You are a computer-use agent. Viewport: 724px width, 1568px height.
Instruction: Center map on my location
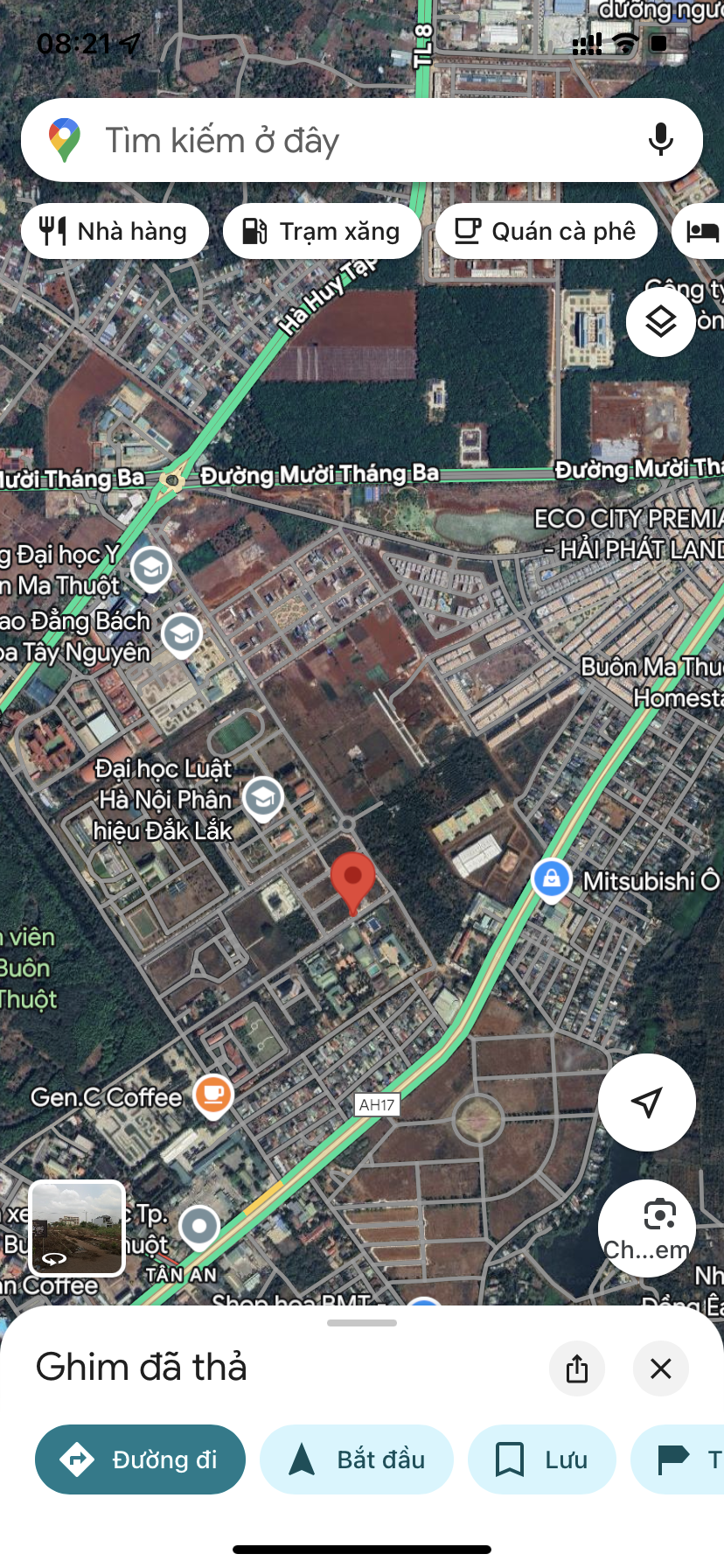point(647,1102)
